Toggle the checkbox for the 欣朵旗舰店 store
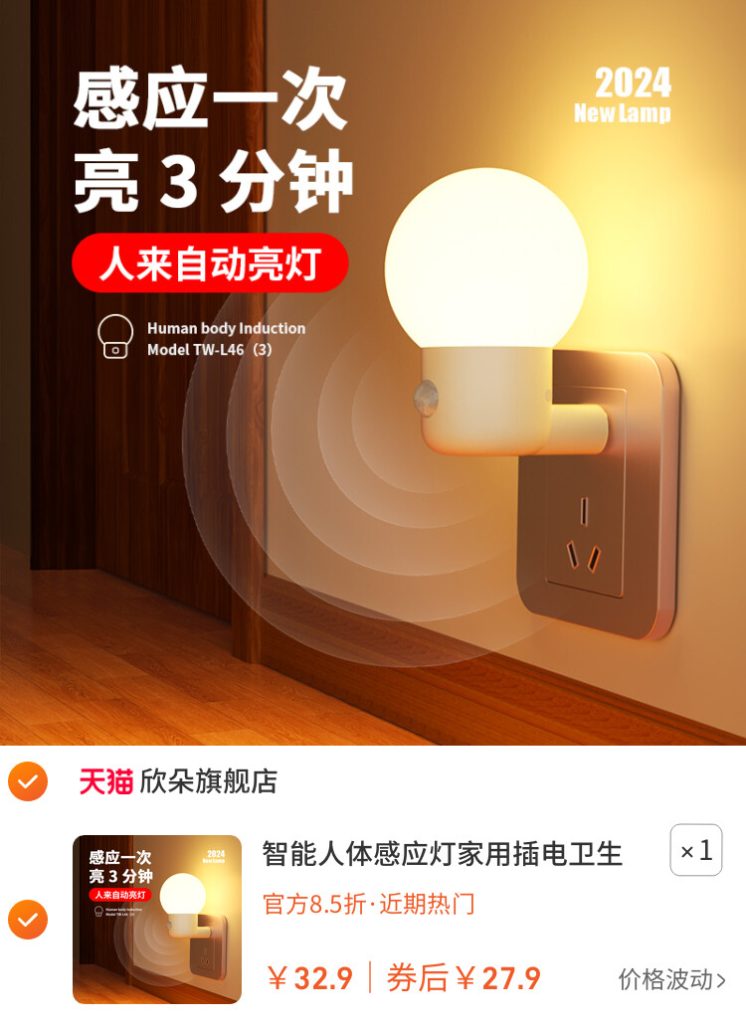Image resolution: width=746 pixels, height=1024 pixels. 27,781
